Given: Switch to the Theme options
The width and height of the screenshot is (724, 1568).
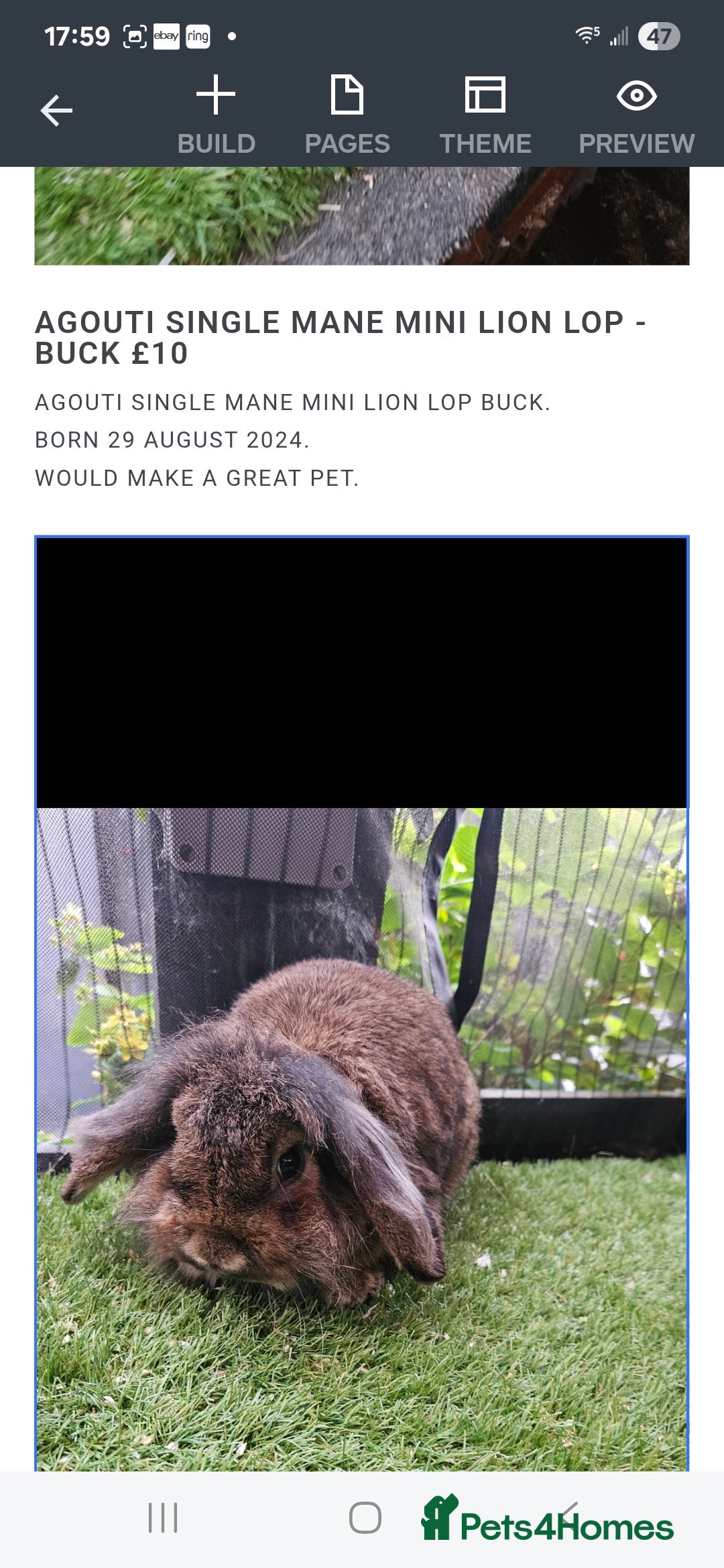Looking at the screenshot, I should (x=485, y=115).
